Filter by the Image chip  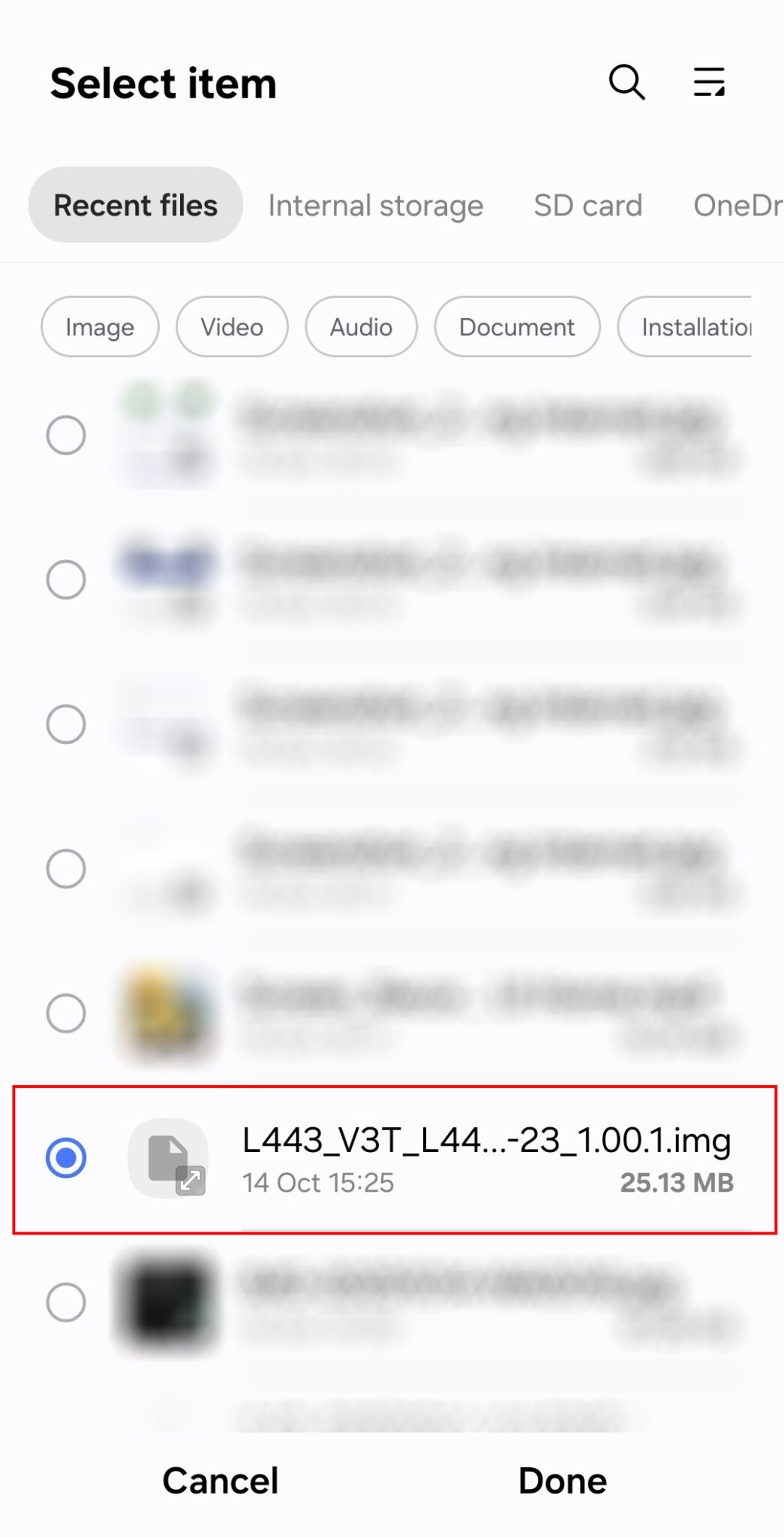(x=100, y=327)
